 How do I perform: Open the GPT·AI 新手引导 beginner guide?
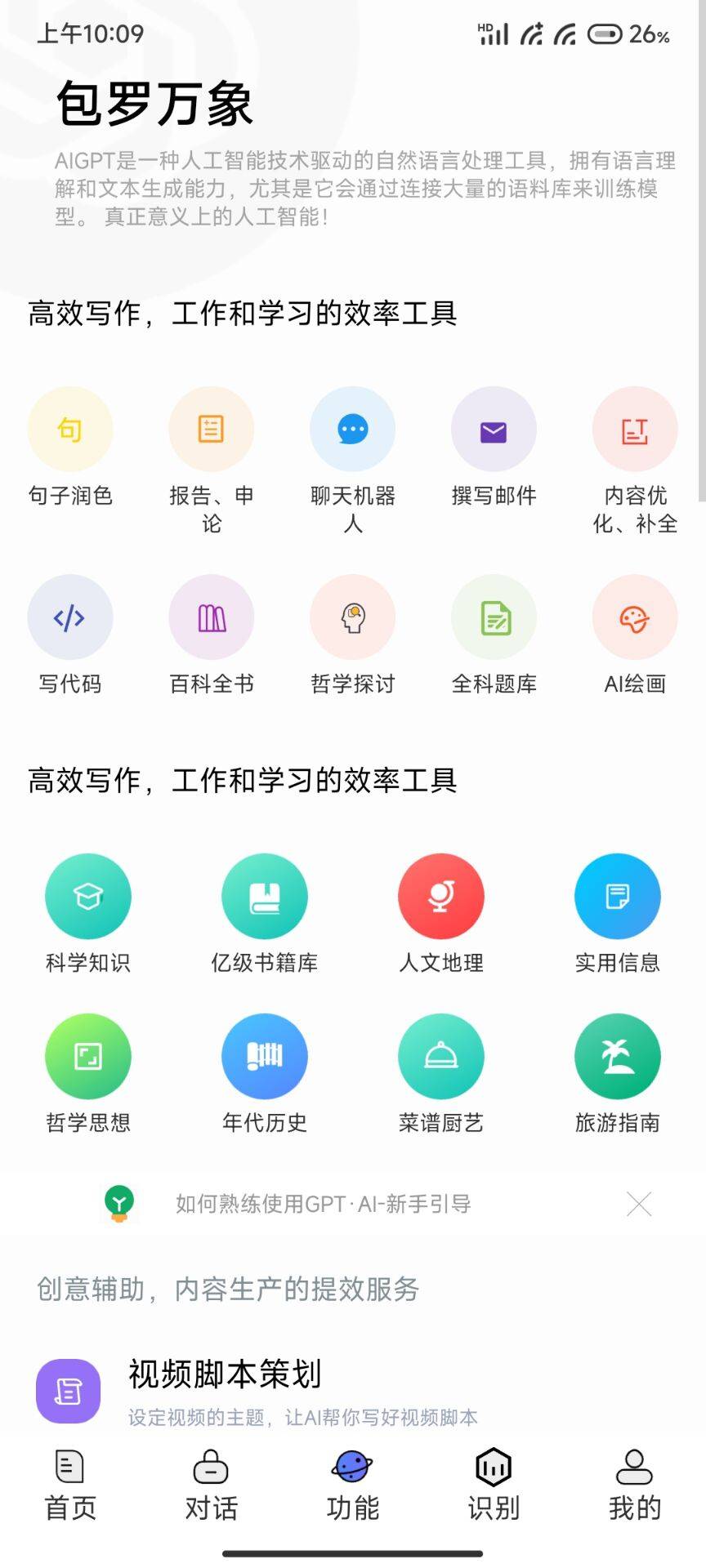tap(324, 1204)
